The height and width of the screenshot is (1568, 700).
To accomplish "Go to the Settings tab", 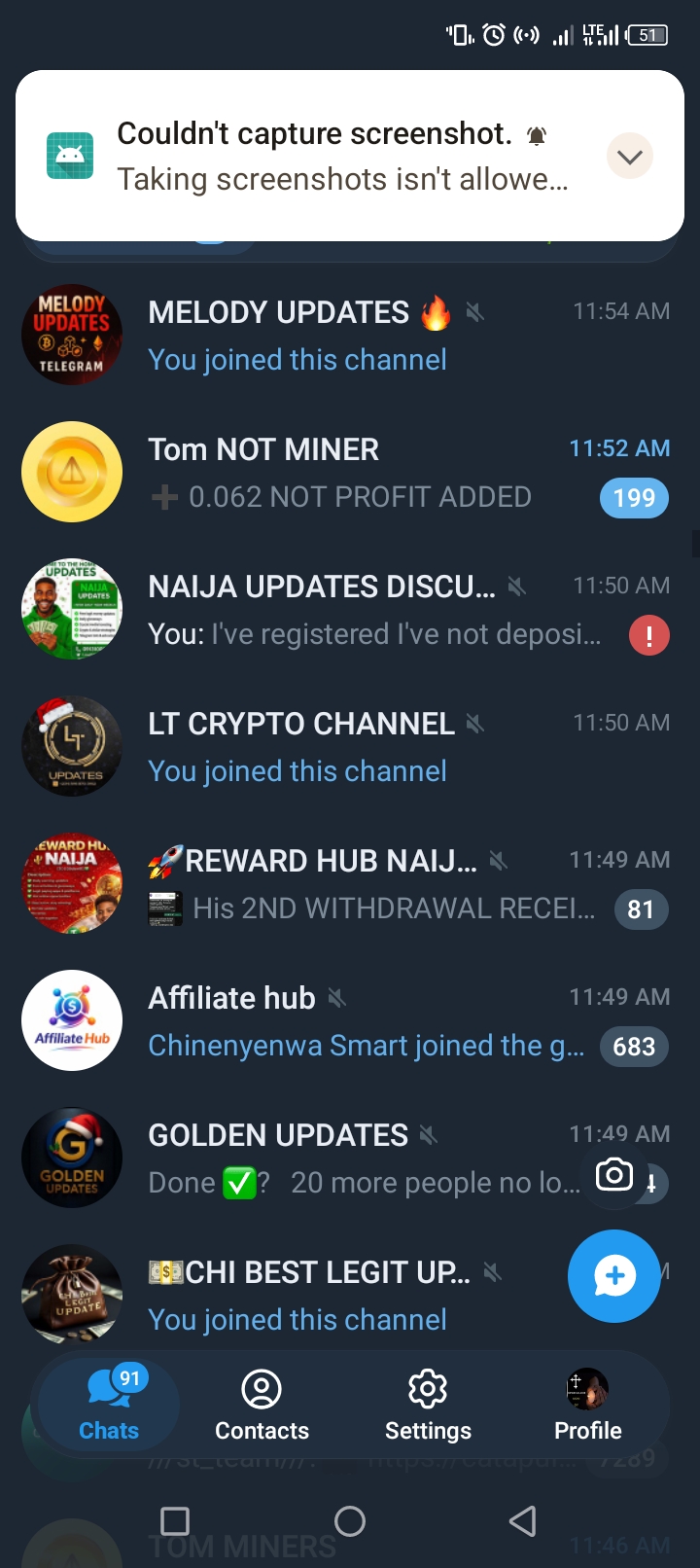I will [x=428, y=1405].
